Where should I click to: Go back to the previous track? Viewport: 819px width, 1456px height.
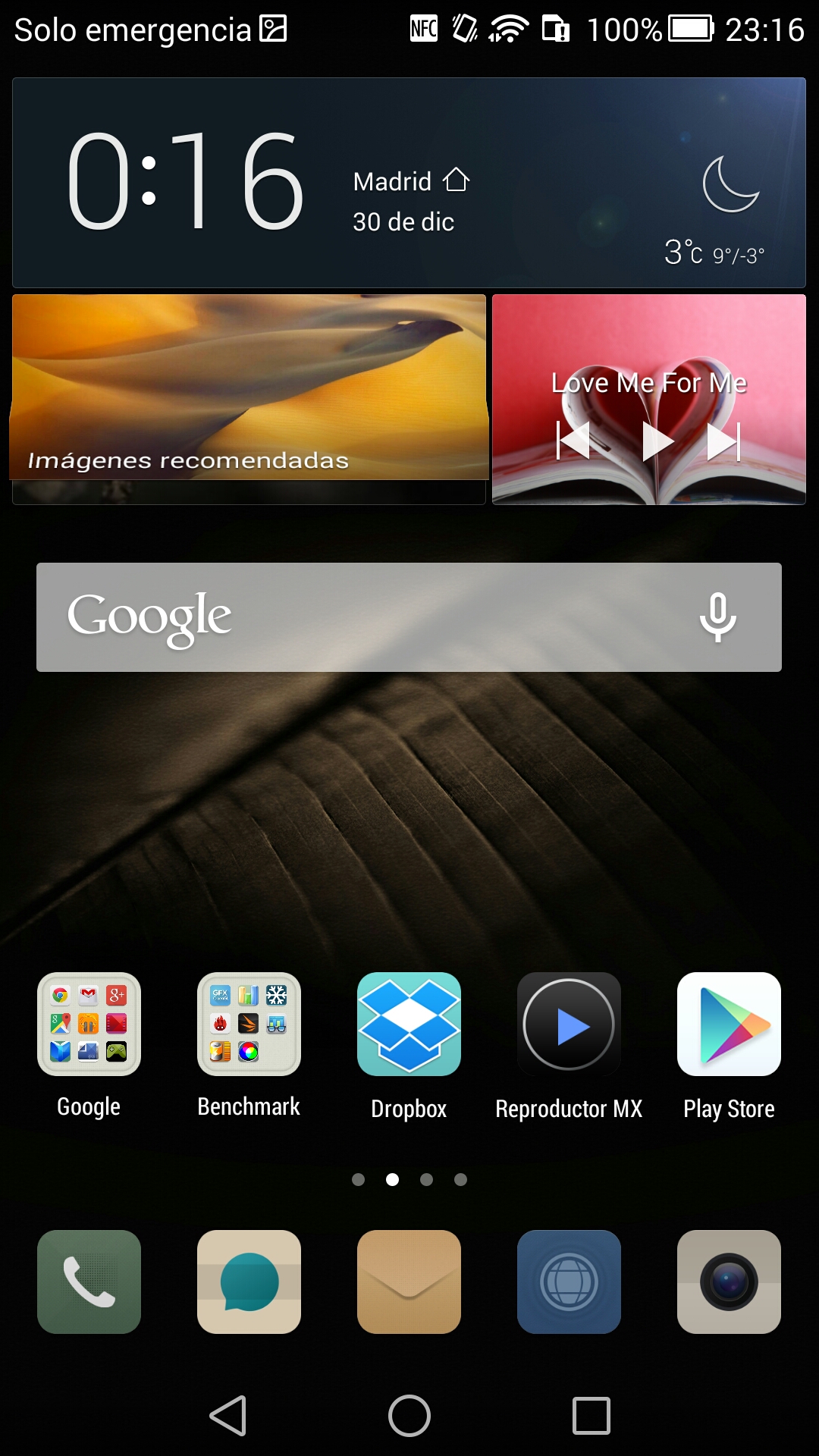(573, 441)
